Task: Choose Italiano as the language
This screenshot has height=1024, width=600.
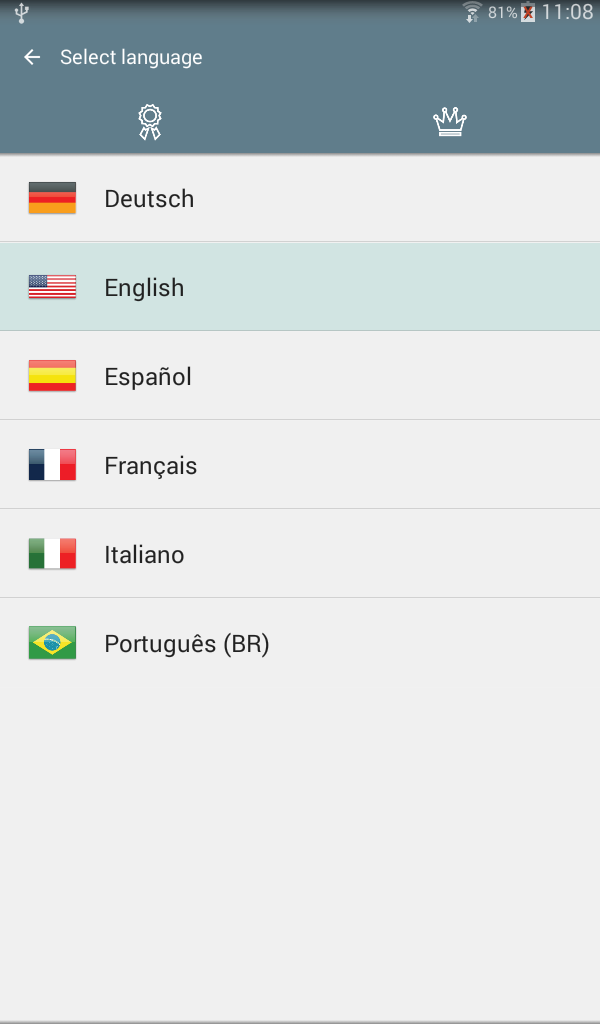Action: [x=300, y=554]
